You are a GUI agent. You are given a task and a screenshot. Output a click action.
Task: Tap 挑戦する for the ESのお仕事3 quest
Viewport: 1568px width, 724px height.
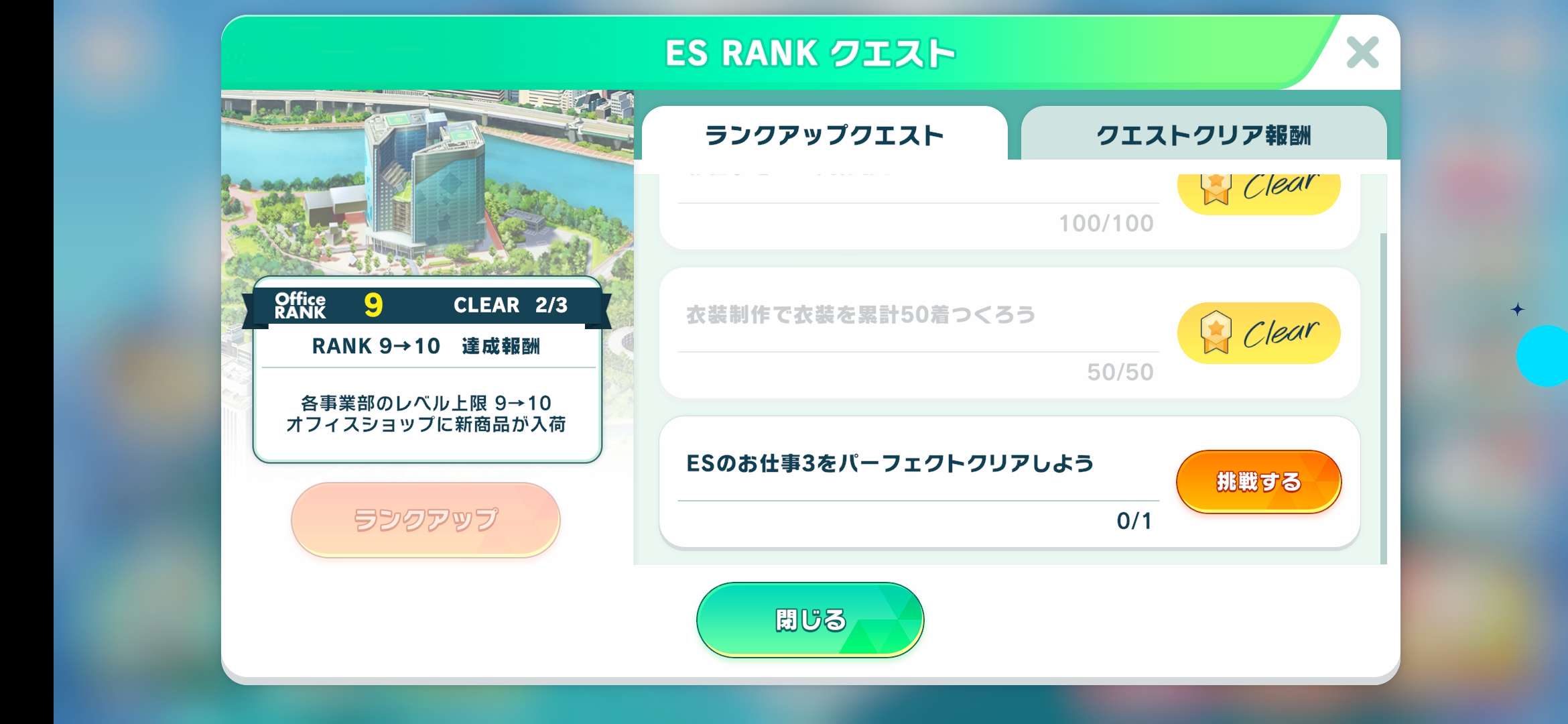tap(1258, 481)
